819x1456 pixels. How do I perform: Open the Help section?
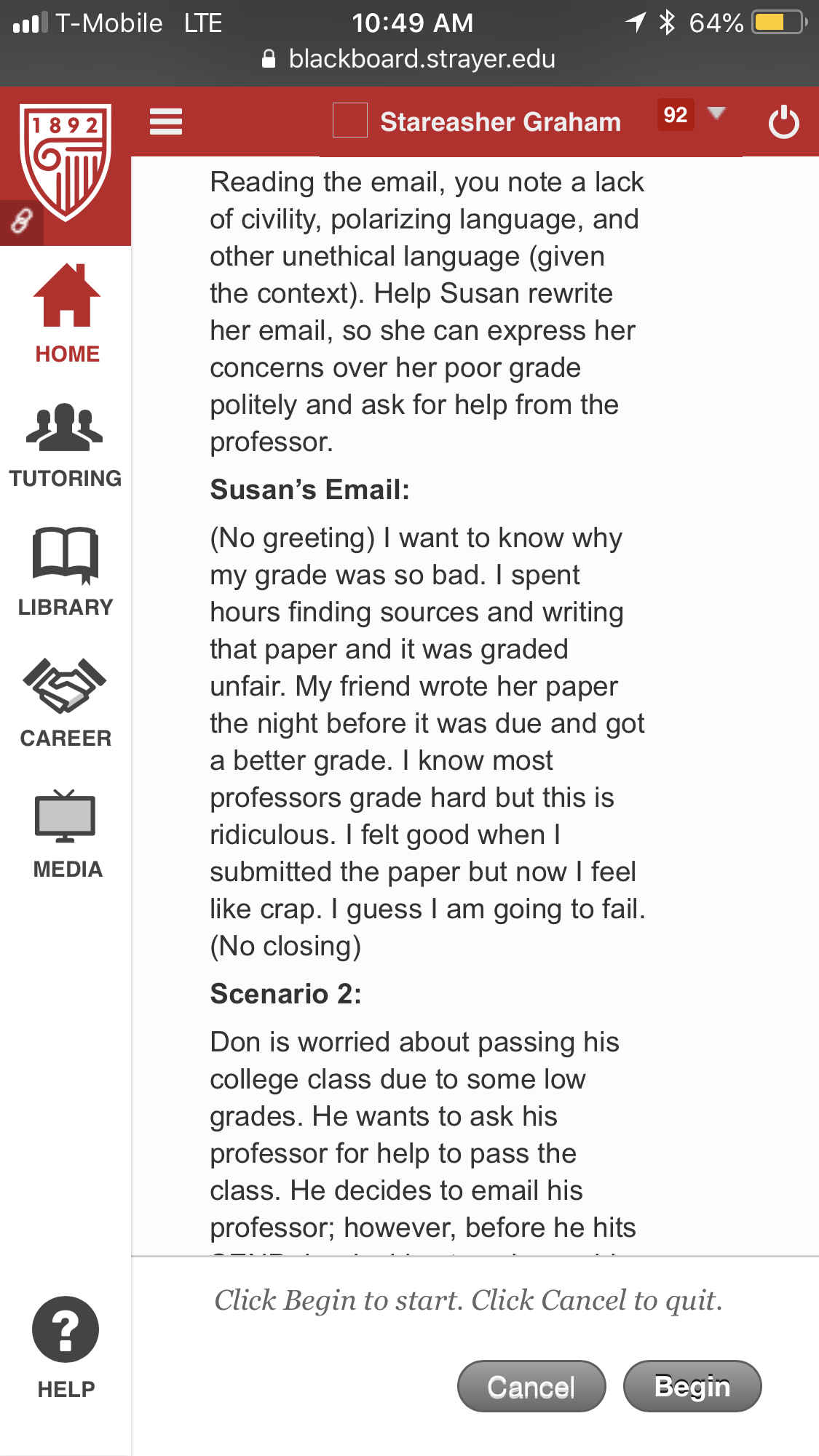click(x=66, y=1348)
